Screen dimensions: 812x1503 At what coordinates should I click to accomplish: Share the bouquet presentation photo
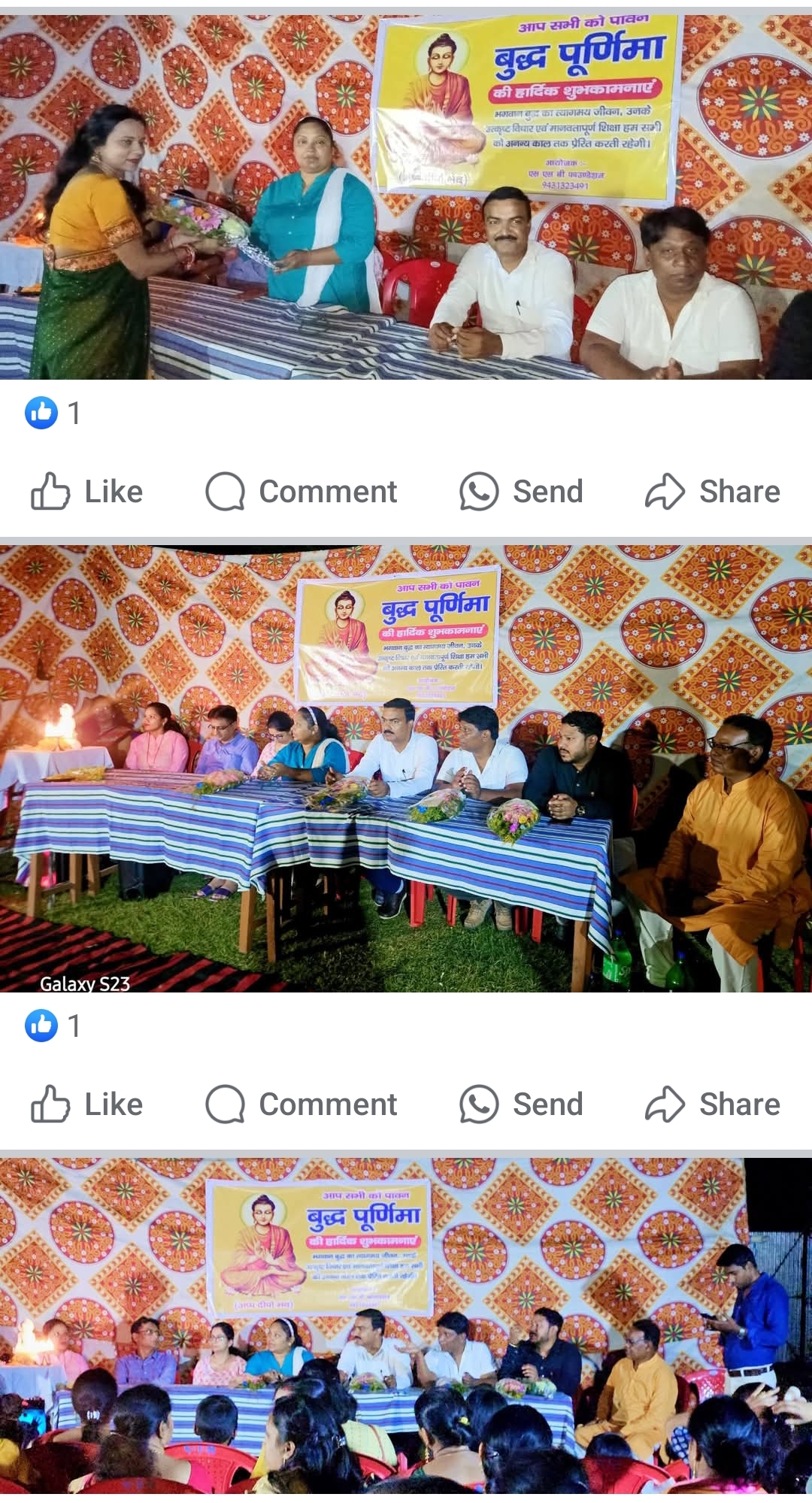tap(712, 492)
